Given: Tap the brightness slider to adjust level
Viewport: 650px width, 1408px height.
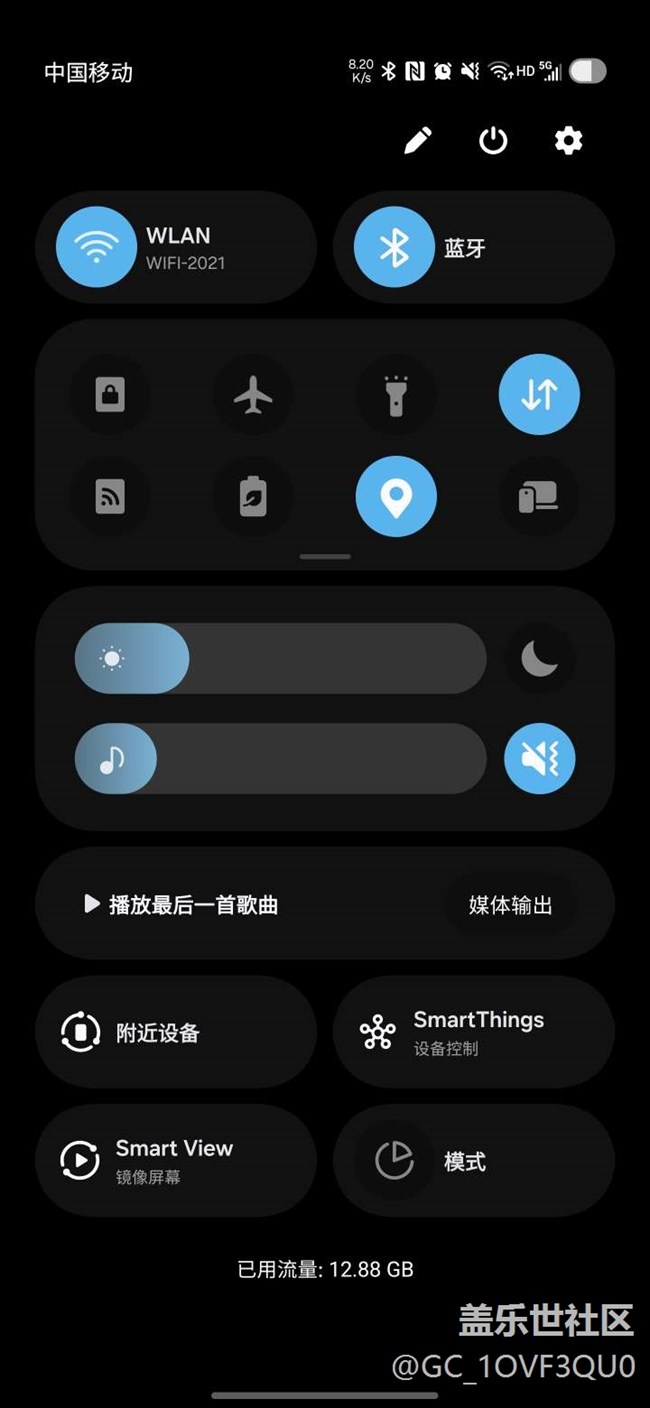Looking at the screenshot, I should [x=281, y=658].
